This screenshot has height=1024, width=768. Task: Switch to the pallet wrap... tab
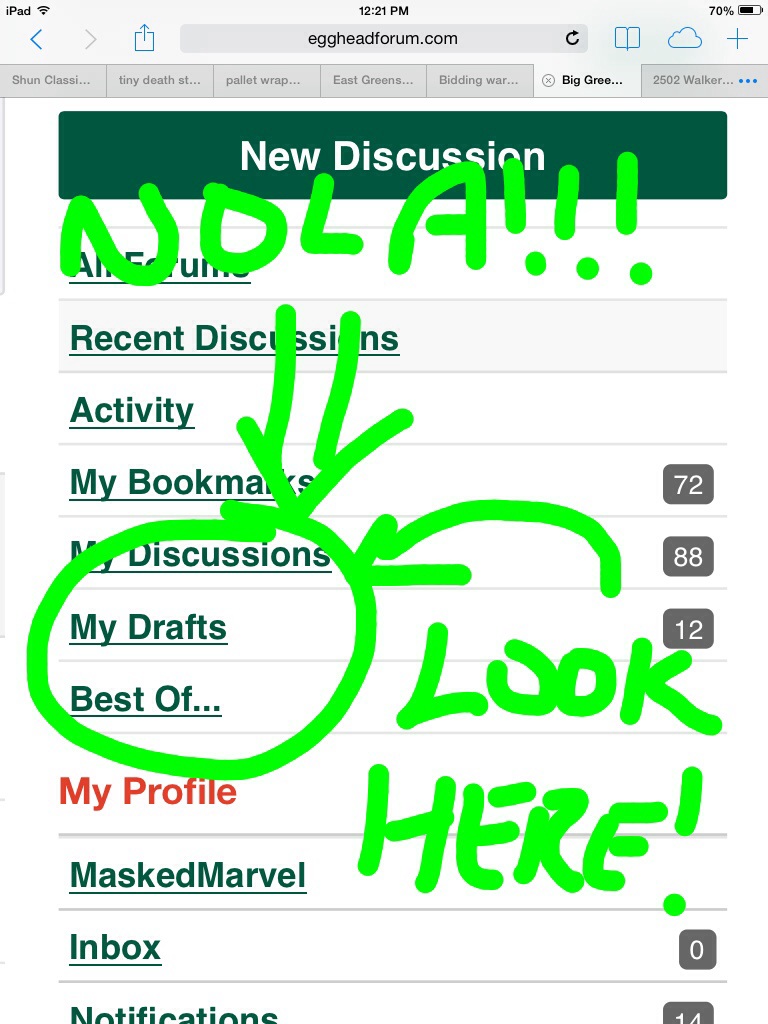(265, 80)
